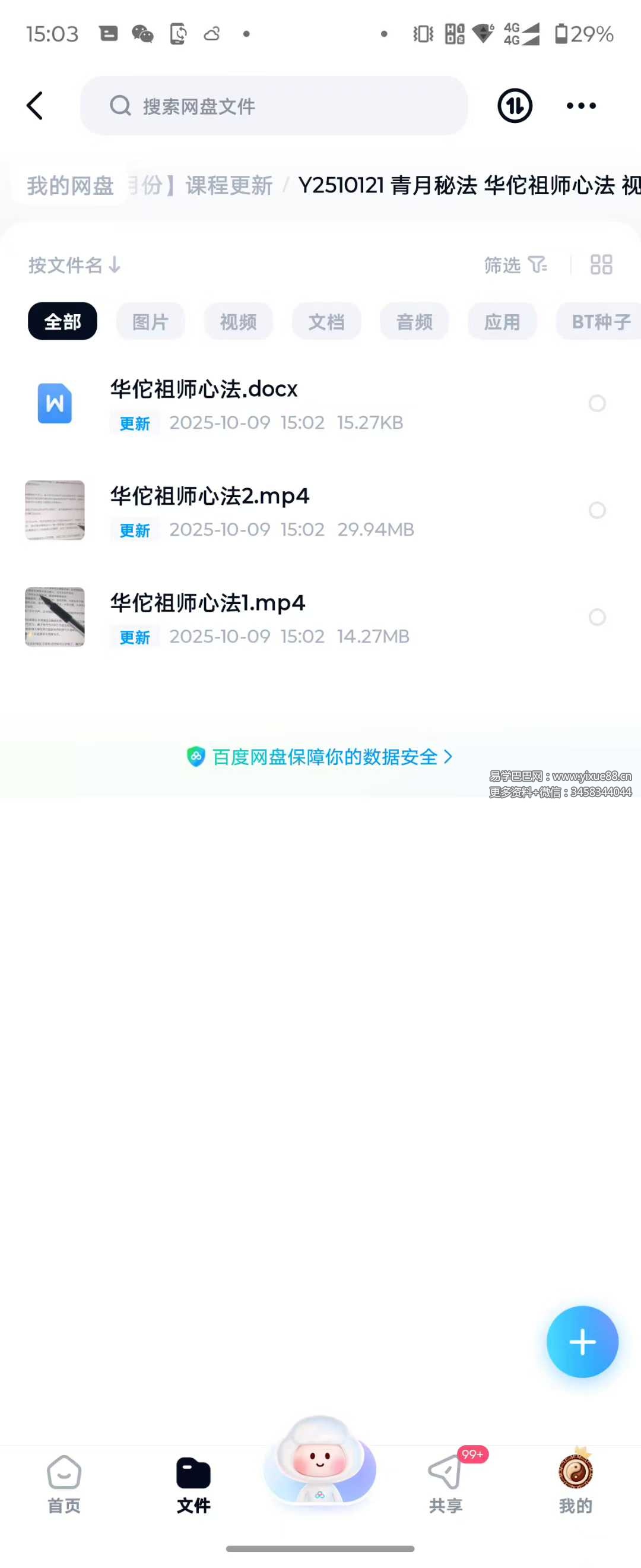The image size is (641, 1568).
Task: Filter files by 图片
Action: (x=150, y=321)
